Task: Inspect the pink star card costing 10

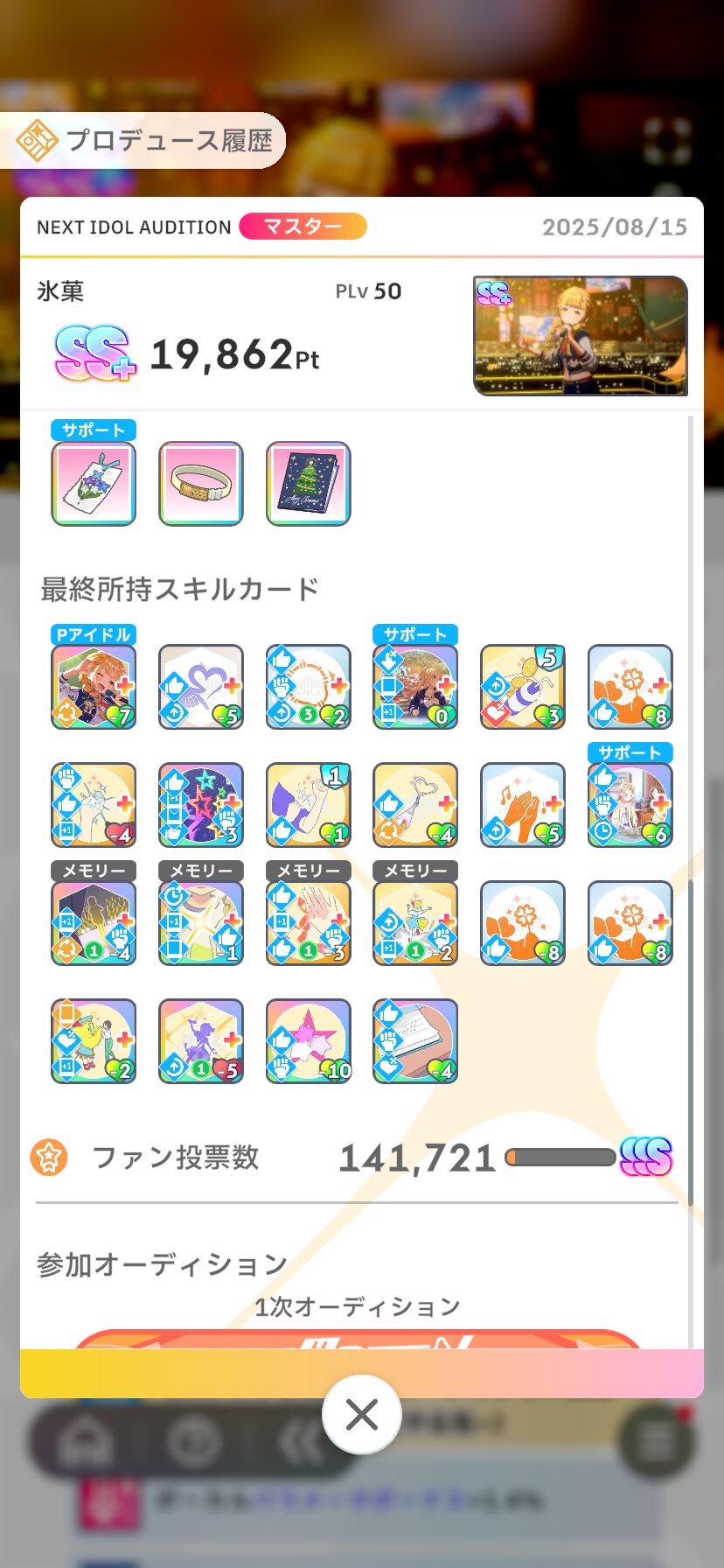Action: pos(308,1041)
